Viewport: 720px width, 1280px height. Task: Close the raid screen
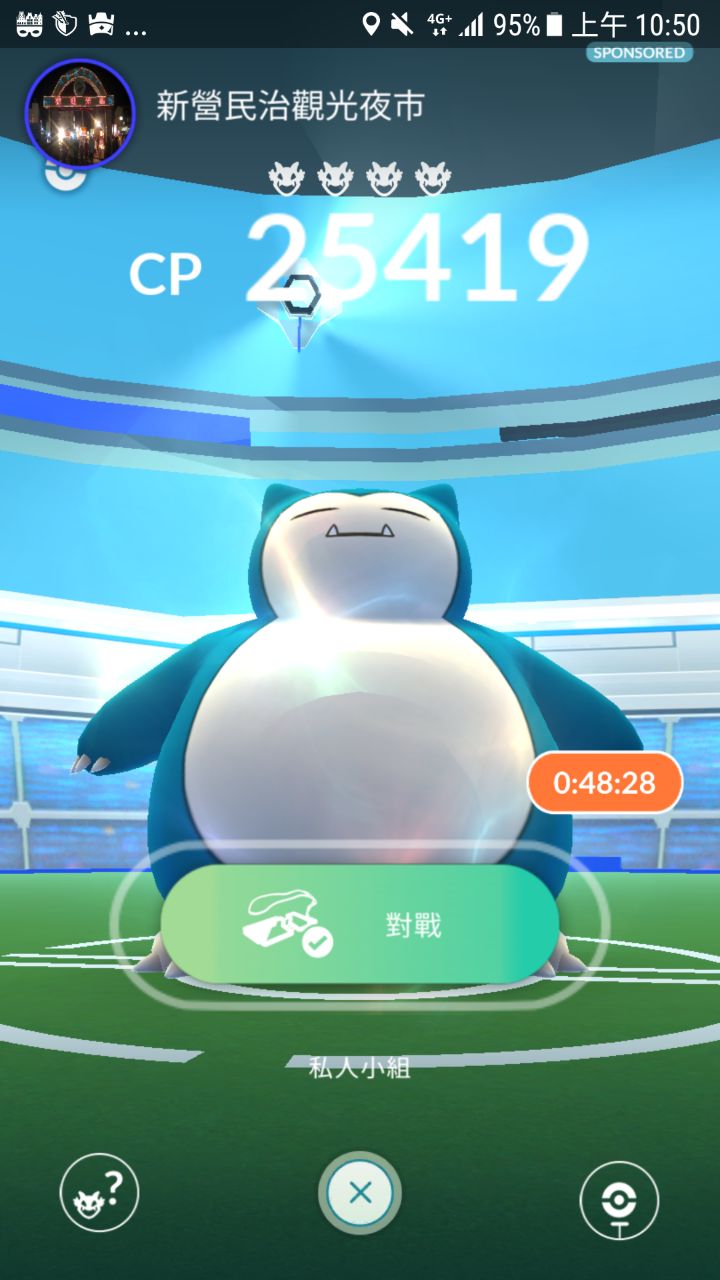pyautogui.click(x=360, y=1192)
